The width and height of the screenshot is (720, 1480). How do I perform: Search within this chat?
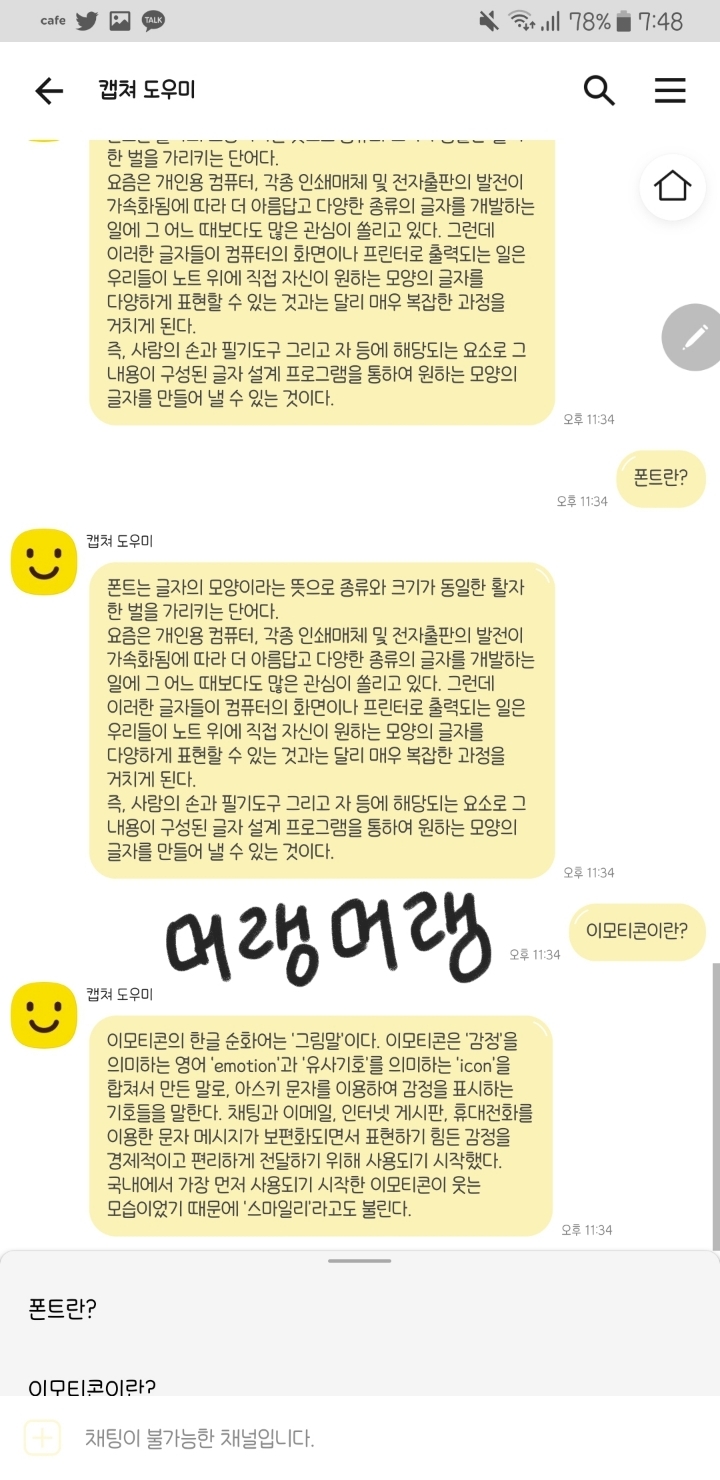click(599, 90)
